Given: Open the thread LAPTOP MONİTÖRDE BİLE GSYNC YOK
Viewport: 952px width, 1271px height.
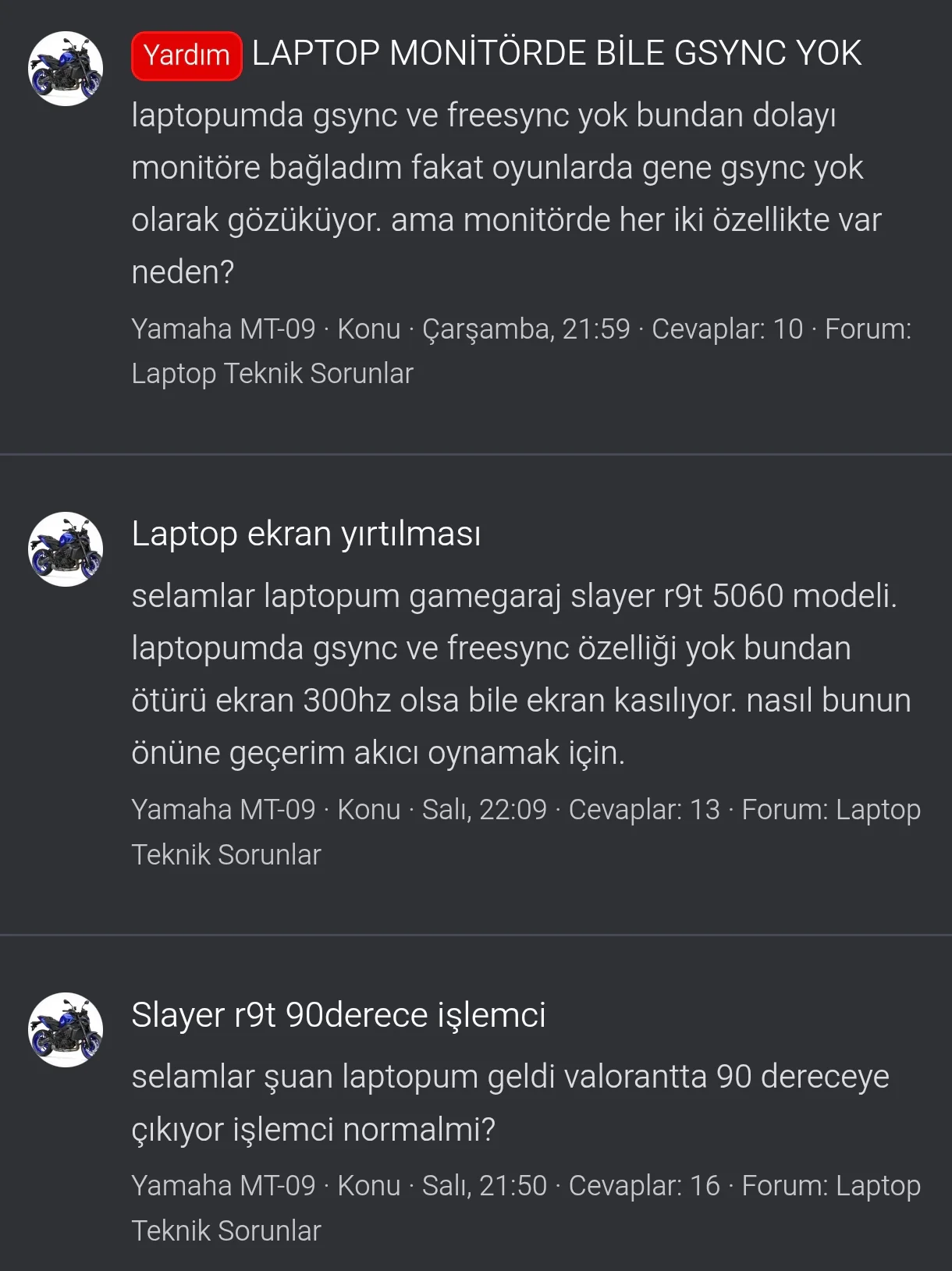Looking at the screenshot, I should click(556, 54).
